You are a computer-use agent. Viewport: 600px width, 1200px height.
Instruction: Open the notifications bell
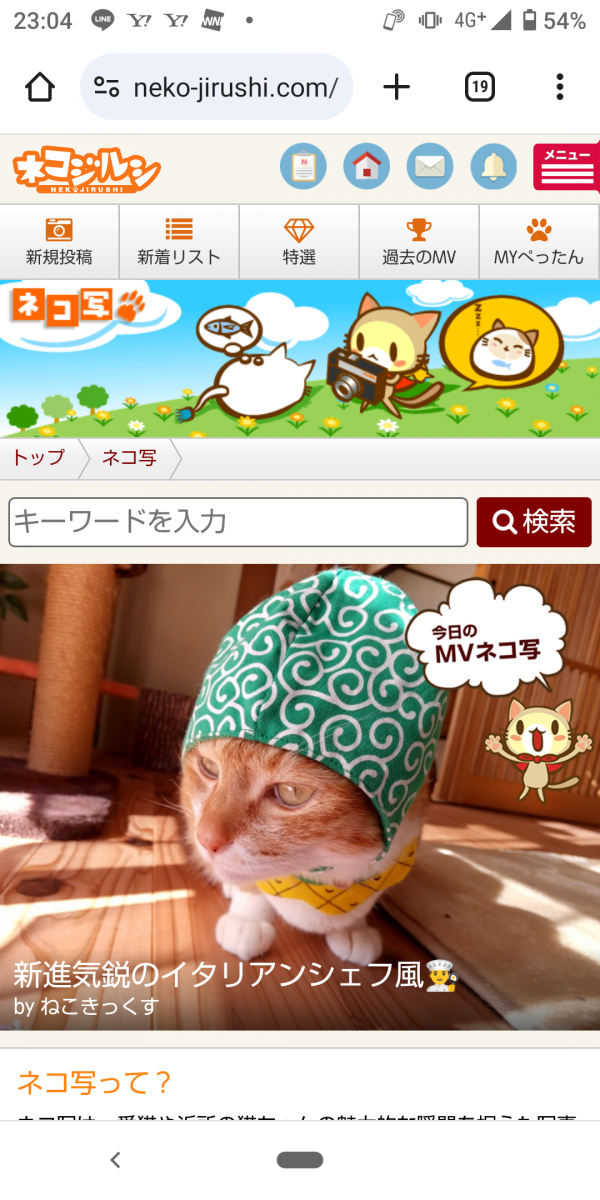click(493, 167)
